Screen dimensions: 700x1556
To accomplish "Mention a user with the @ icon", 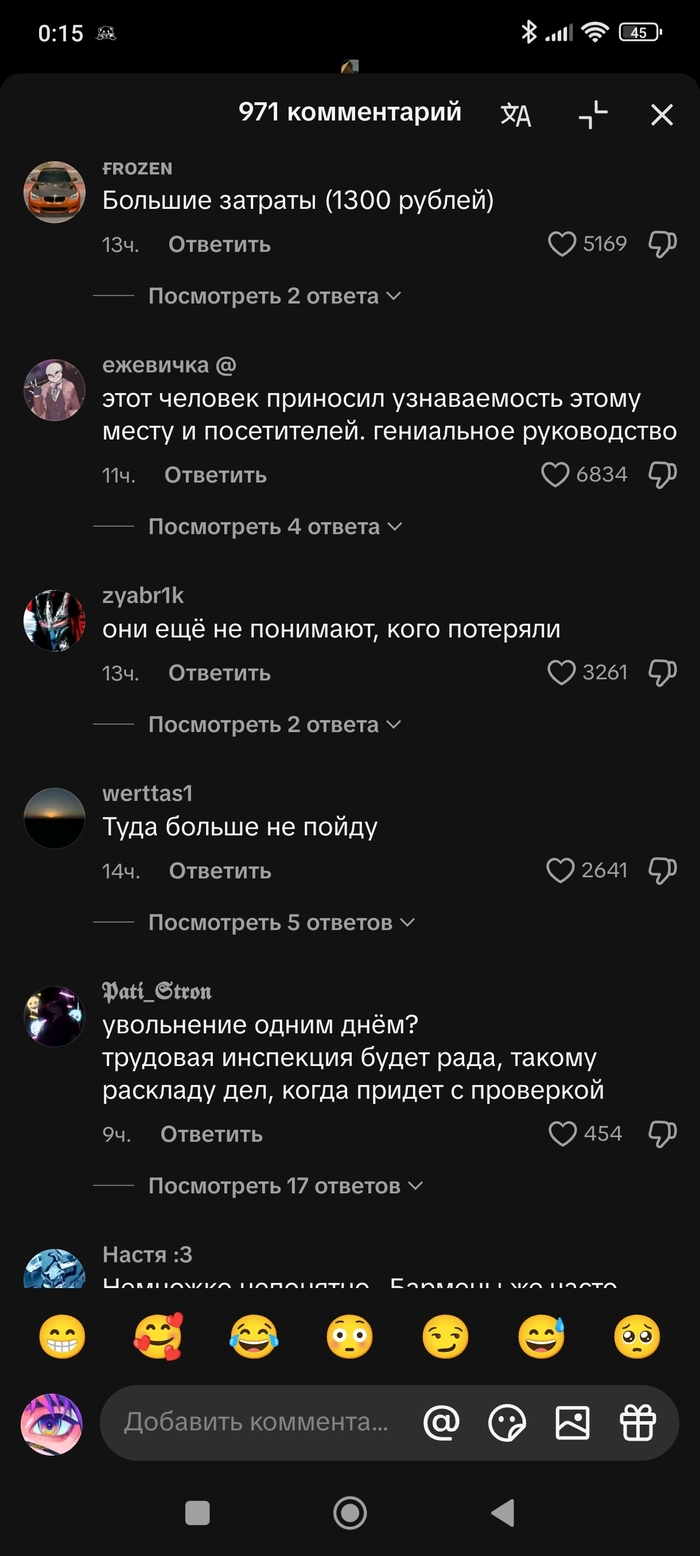I will (441, 1422).
